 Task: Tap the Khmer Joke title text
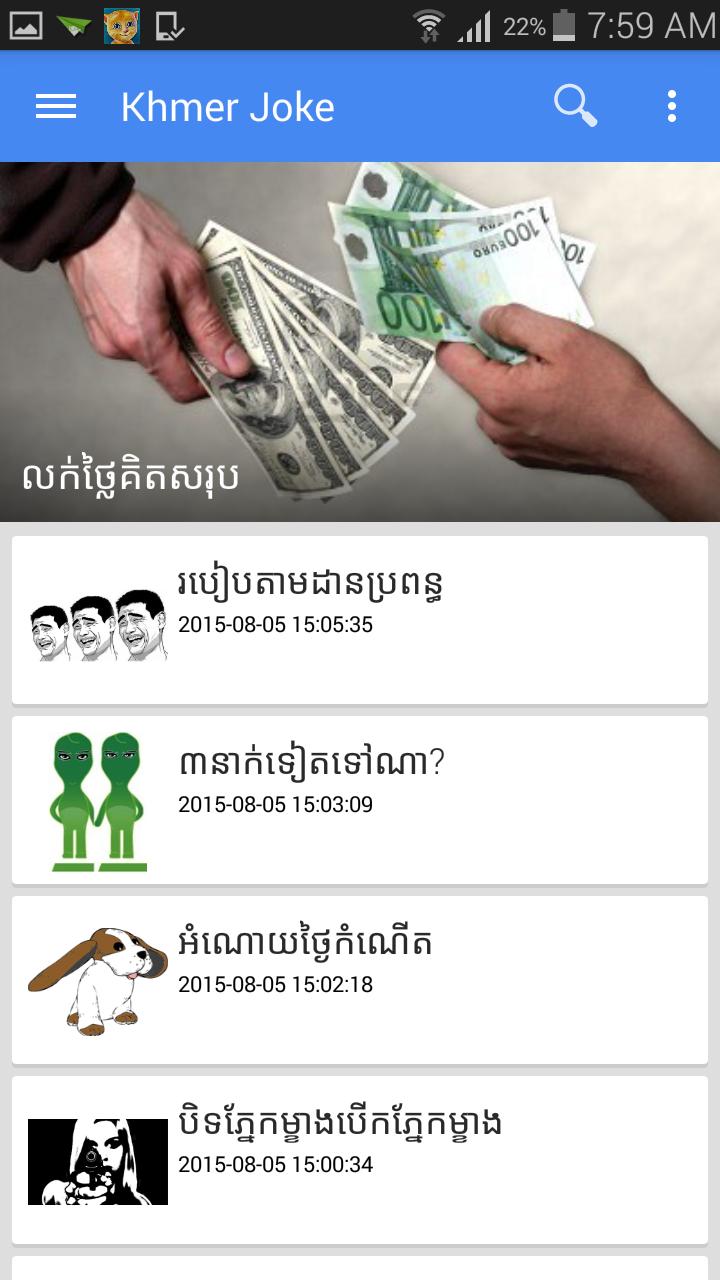tap(226, 106)
